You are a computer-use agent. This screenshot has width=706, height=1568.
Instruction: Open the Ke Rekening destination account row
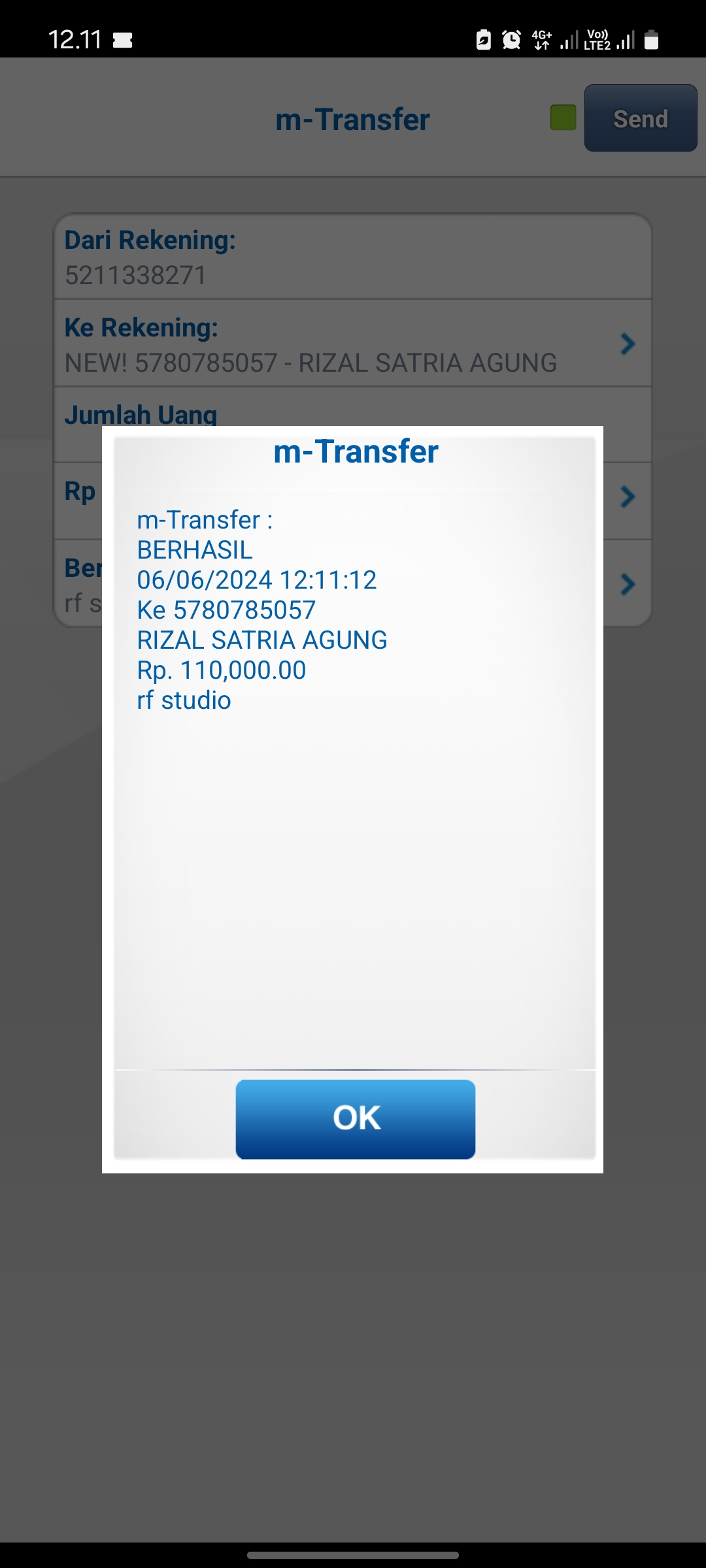[353, 344]
